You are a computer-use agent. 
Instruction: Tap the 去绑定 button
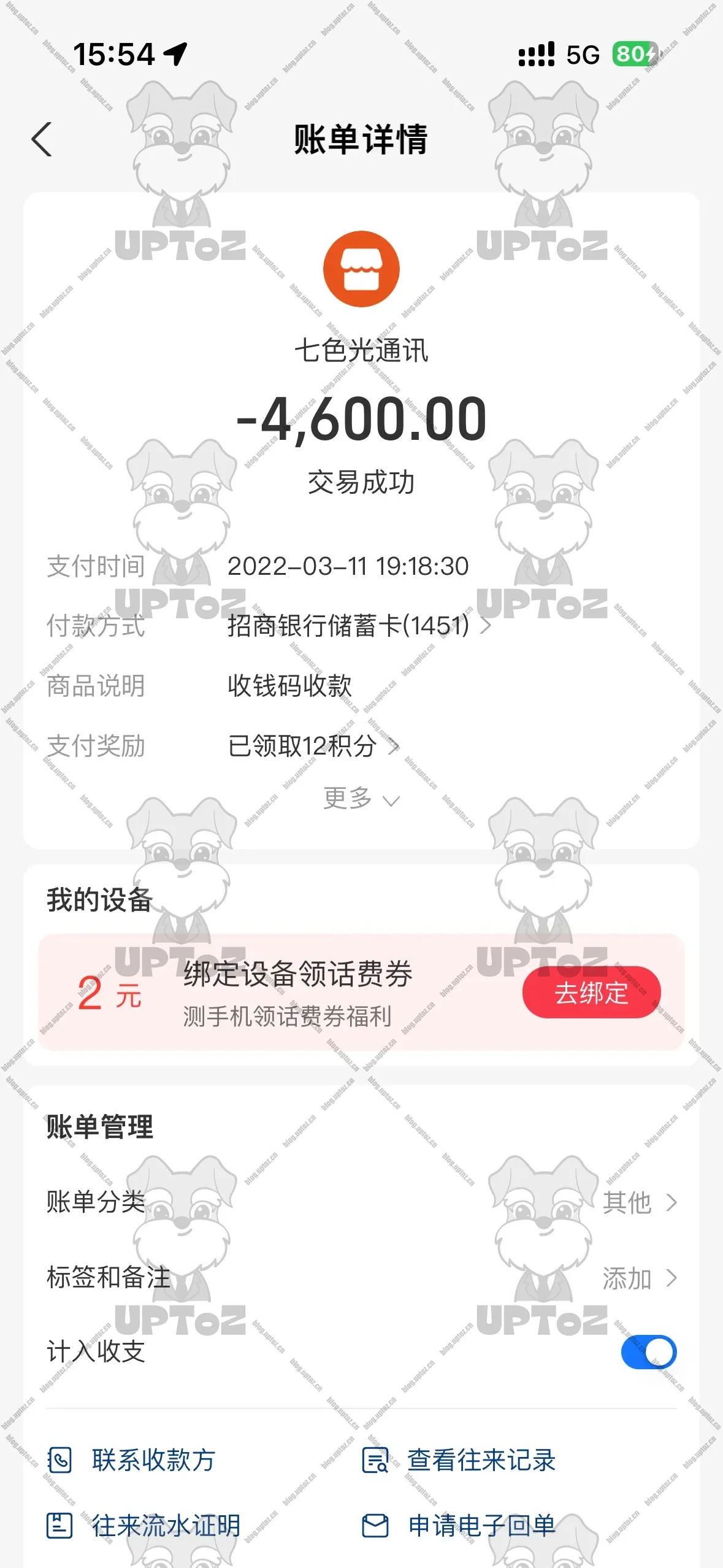[x=591, y=992]
